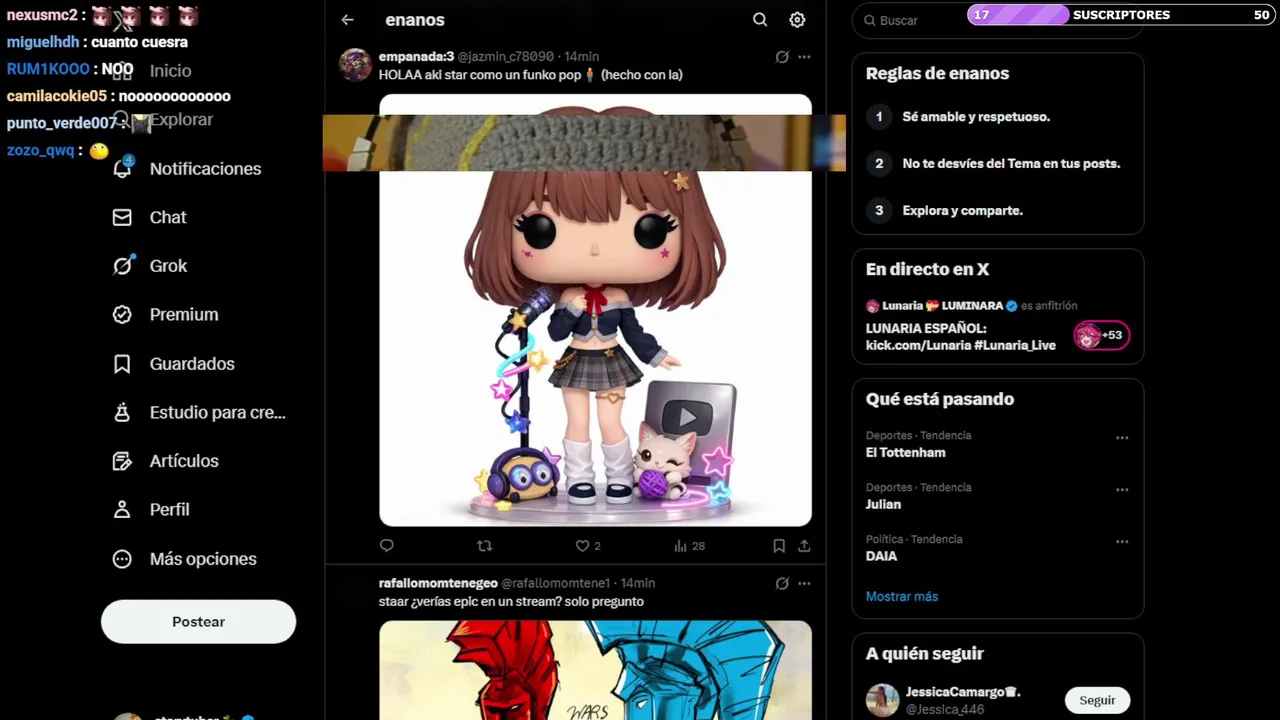Screen dimensions: 1280x720
Task: Open Grok from the sidebar
Action: click(x=168, y=266)
